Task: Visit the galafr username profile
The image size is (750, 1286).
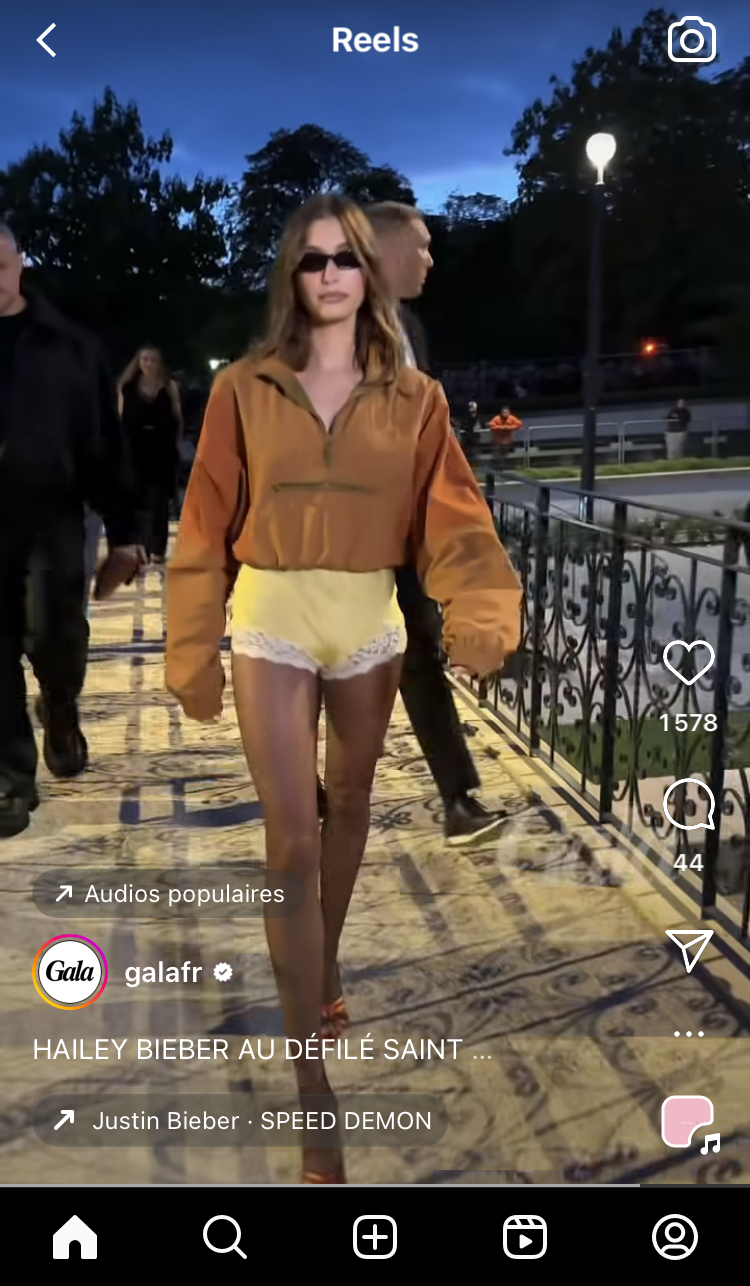Action: (x=164, y=972)
